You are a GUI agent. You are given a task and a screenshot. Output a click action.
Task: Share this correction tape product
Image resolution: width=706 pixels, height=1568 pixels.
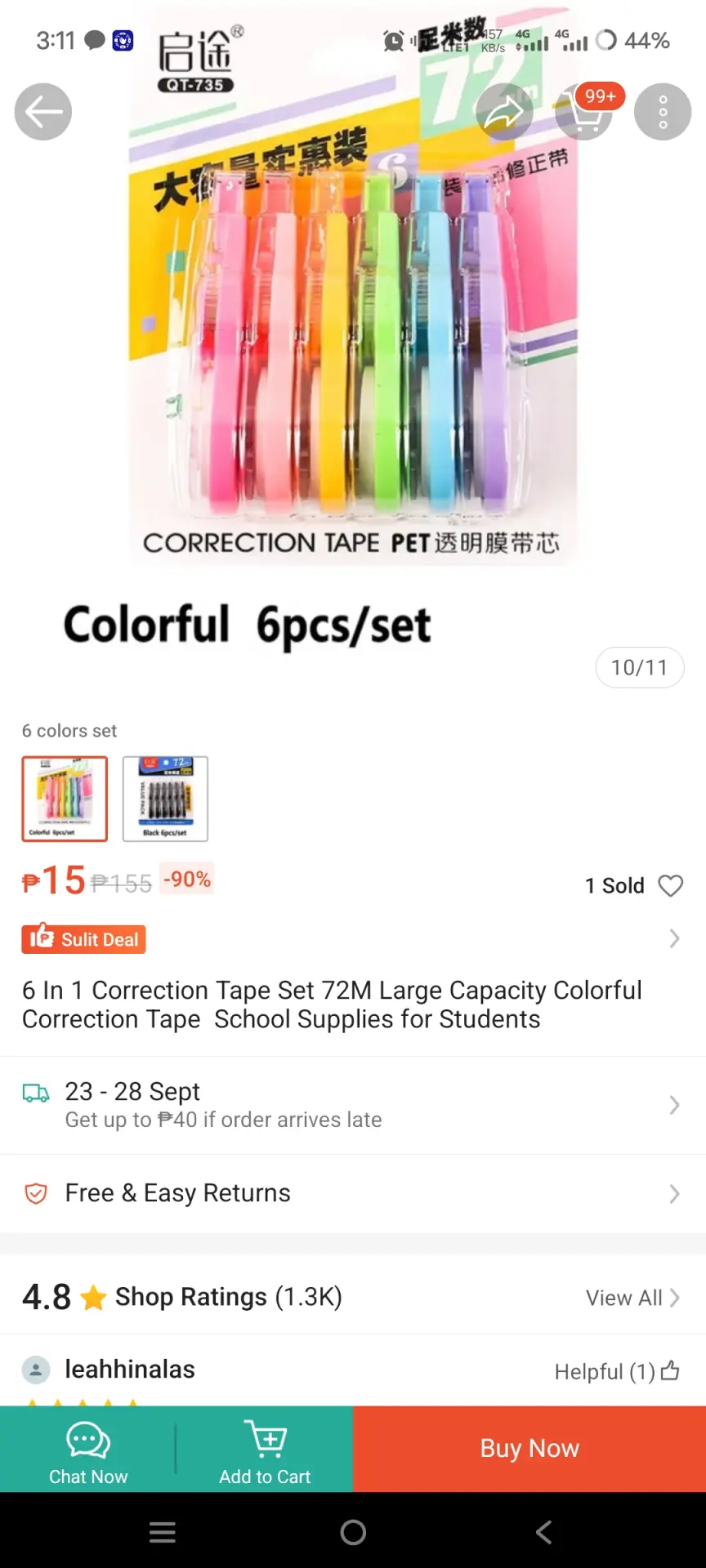coord(504,112)
